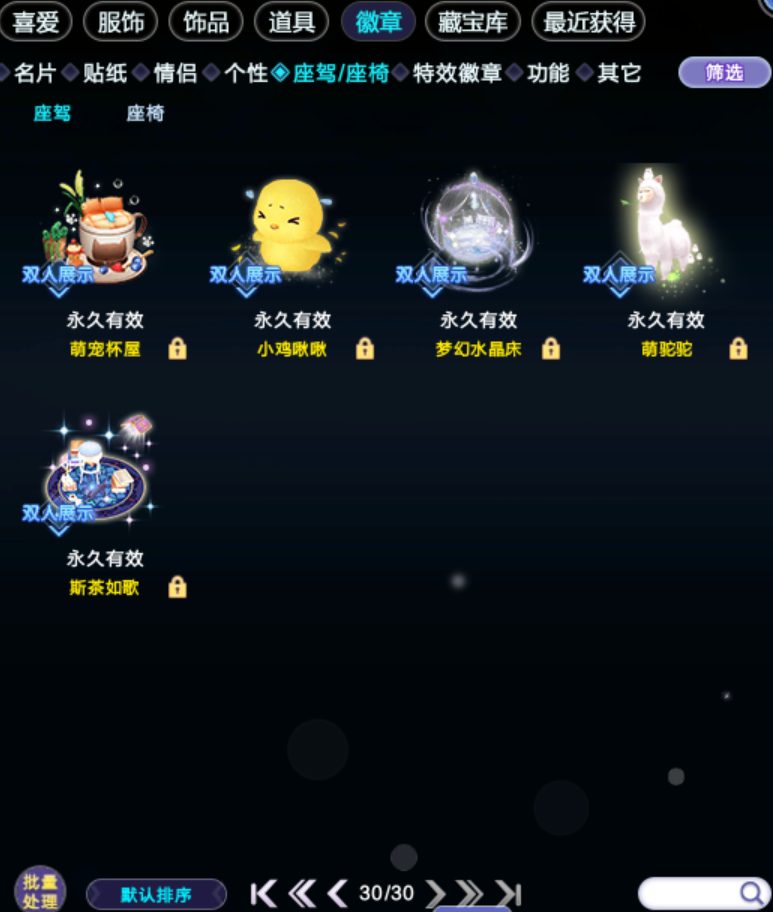This screenshot has width=773, height=912.
Task: Jump to the first page
Action: pyautogui.click(x=263, y=893)
